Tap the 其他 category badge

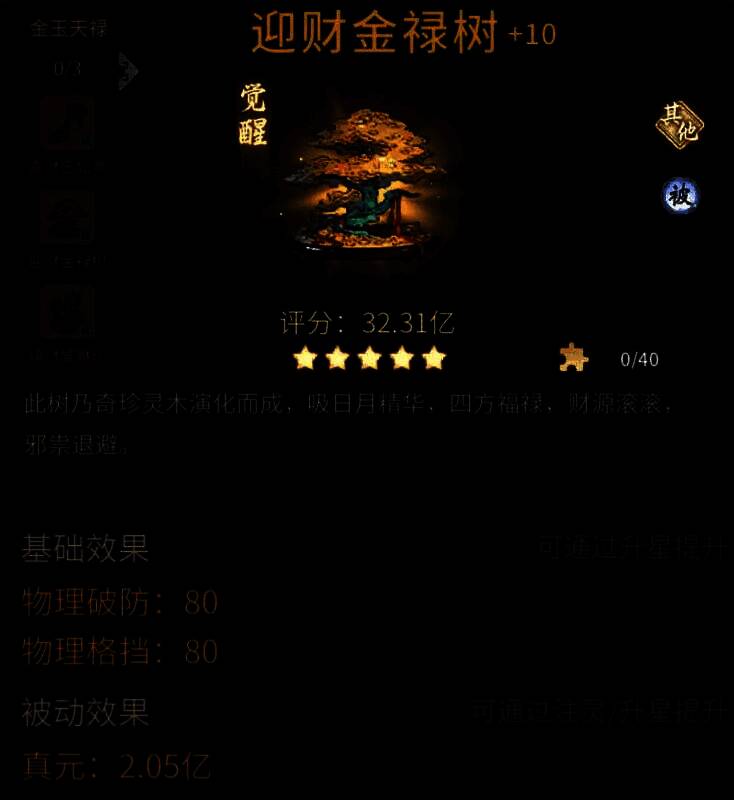(x=680, y=126)
